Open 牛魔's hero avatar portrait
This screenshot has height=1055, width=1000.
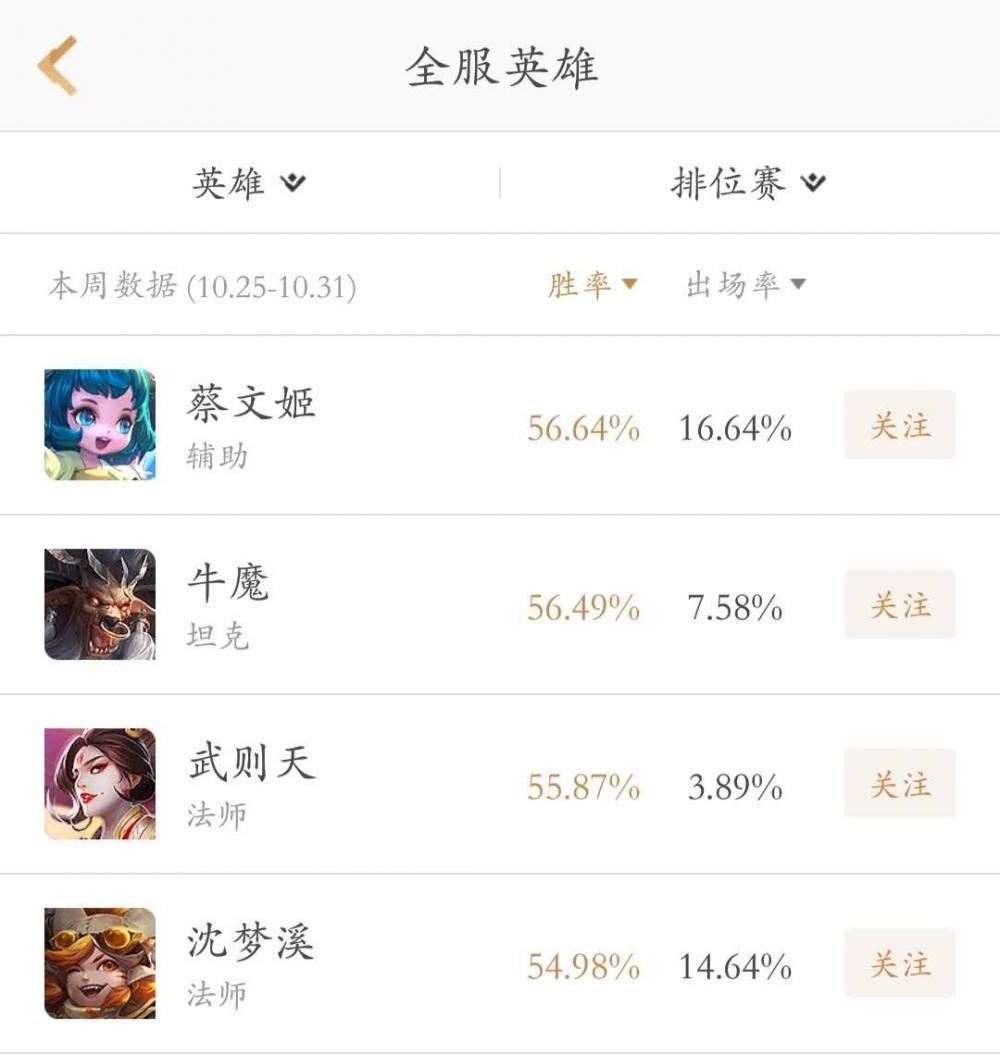pos(100,603)
